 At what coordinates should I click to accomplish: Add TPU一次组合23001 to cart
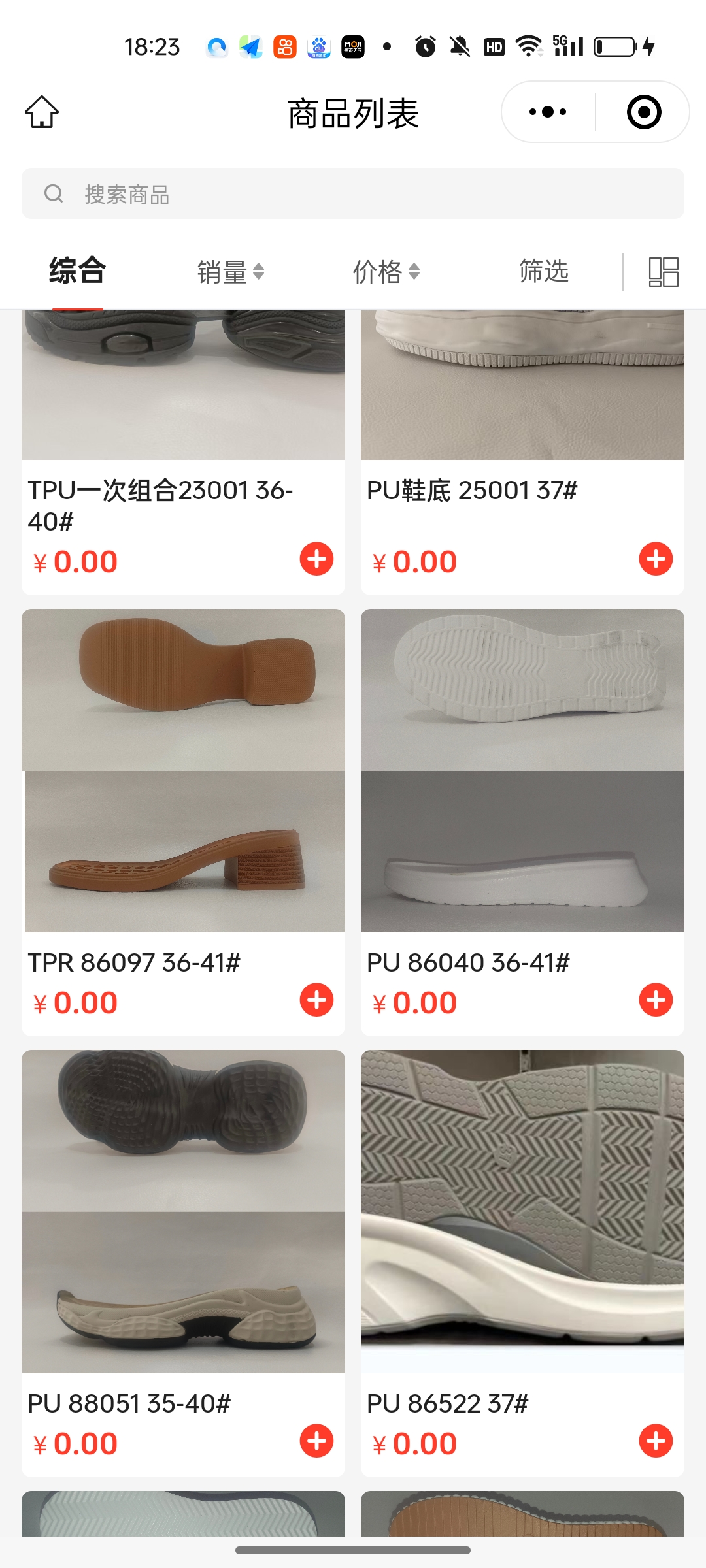tap(316, 559)
